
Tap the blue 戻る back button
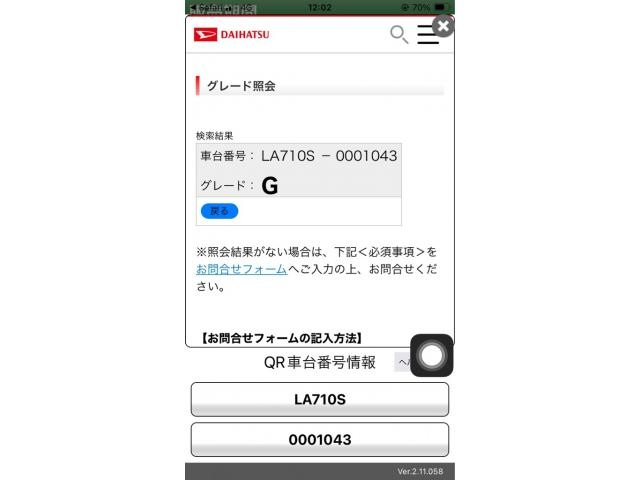219,211
